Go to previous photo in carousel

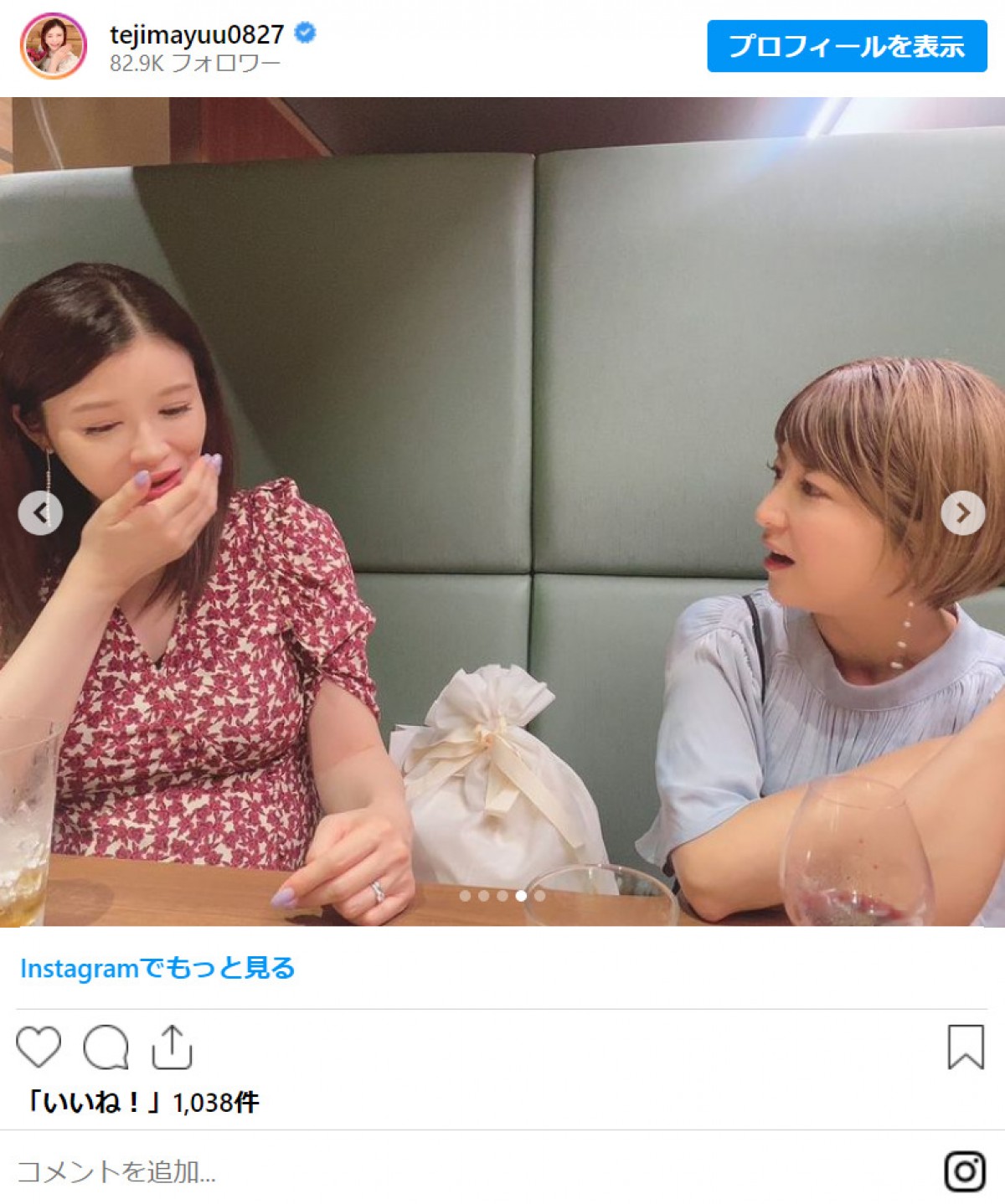(x=40, y=512)
